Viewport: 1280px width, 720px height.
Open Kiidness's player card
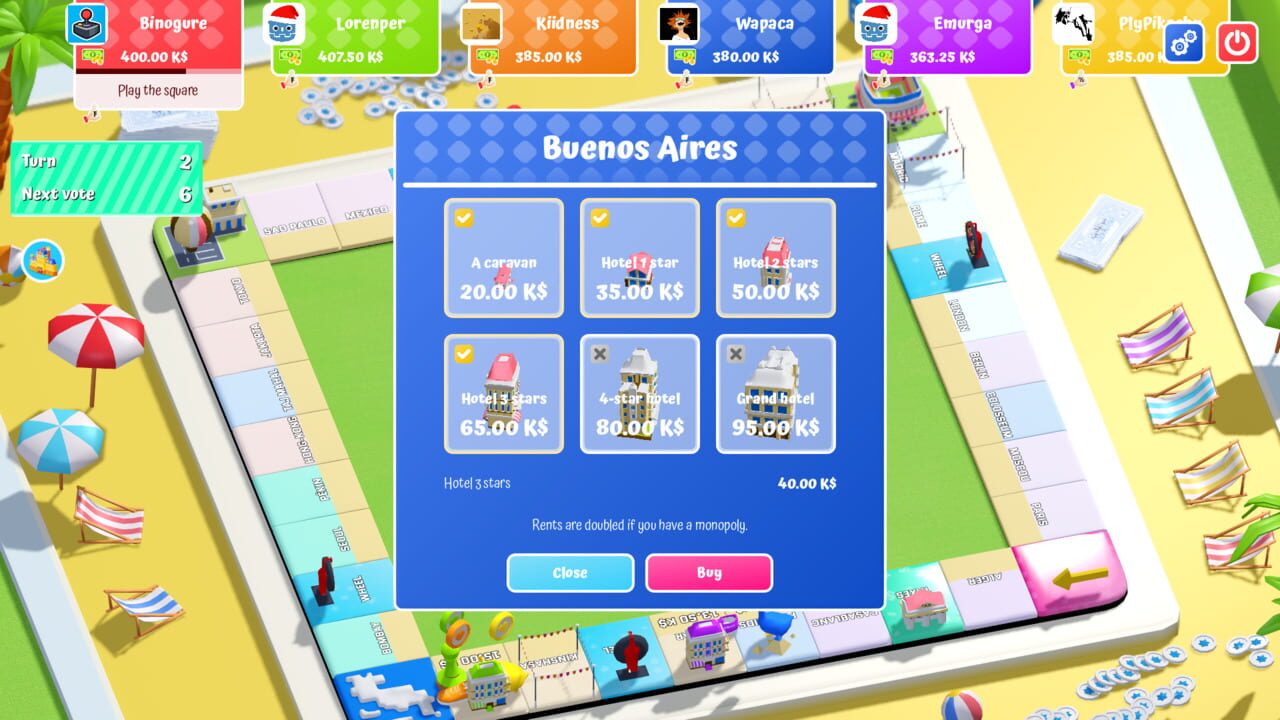click(x=552, y=36)
